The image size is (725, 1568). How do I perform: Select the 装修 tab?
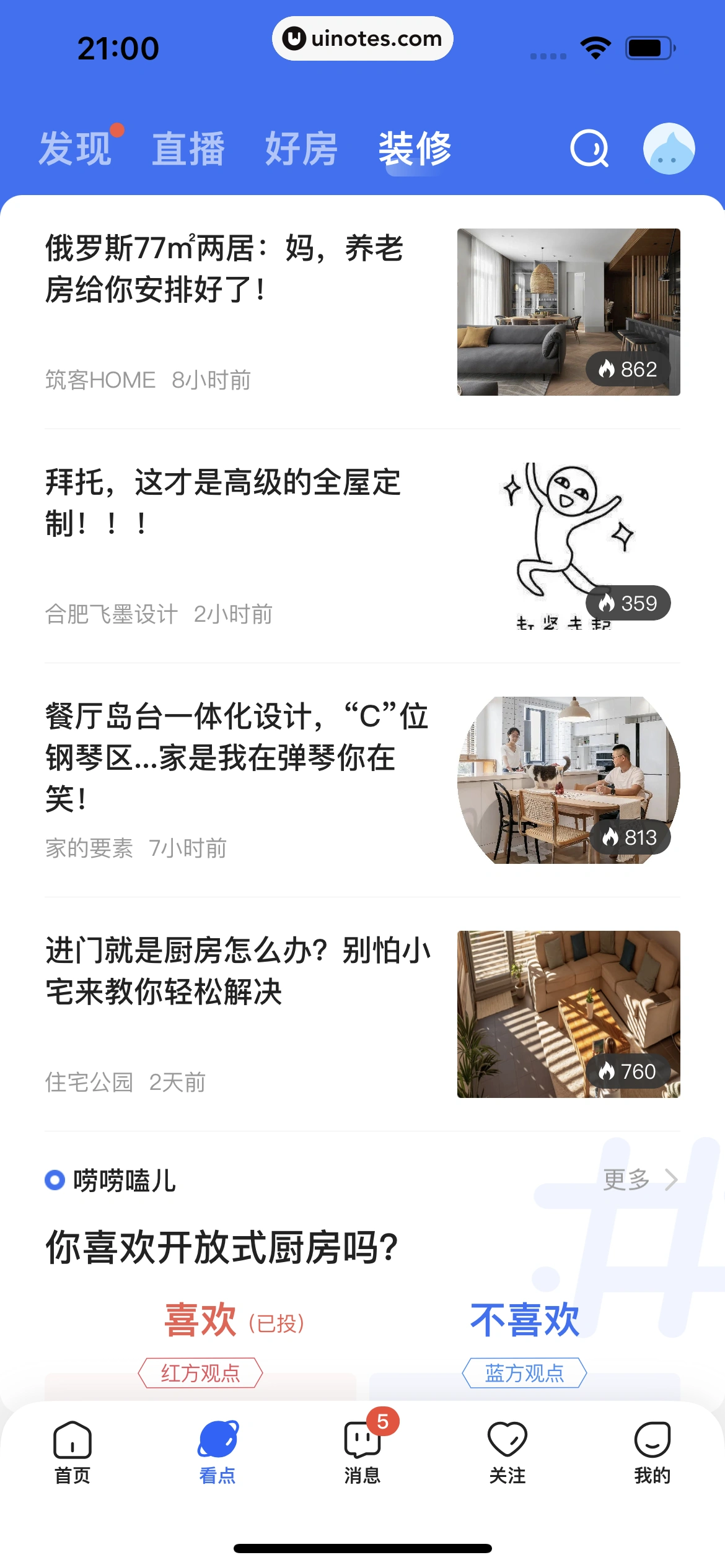click(415, 149)
